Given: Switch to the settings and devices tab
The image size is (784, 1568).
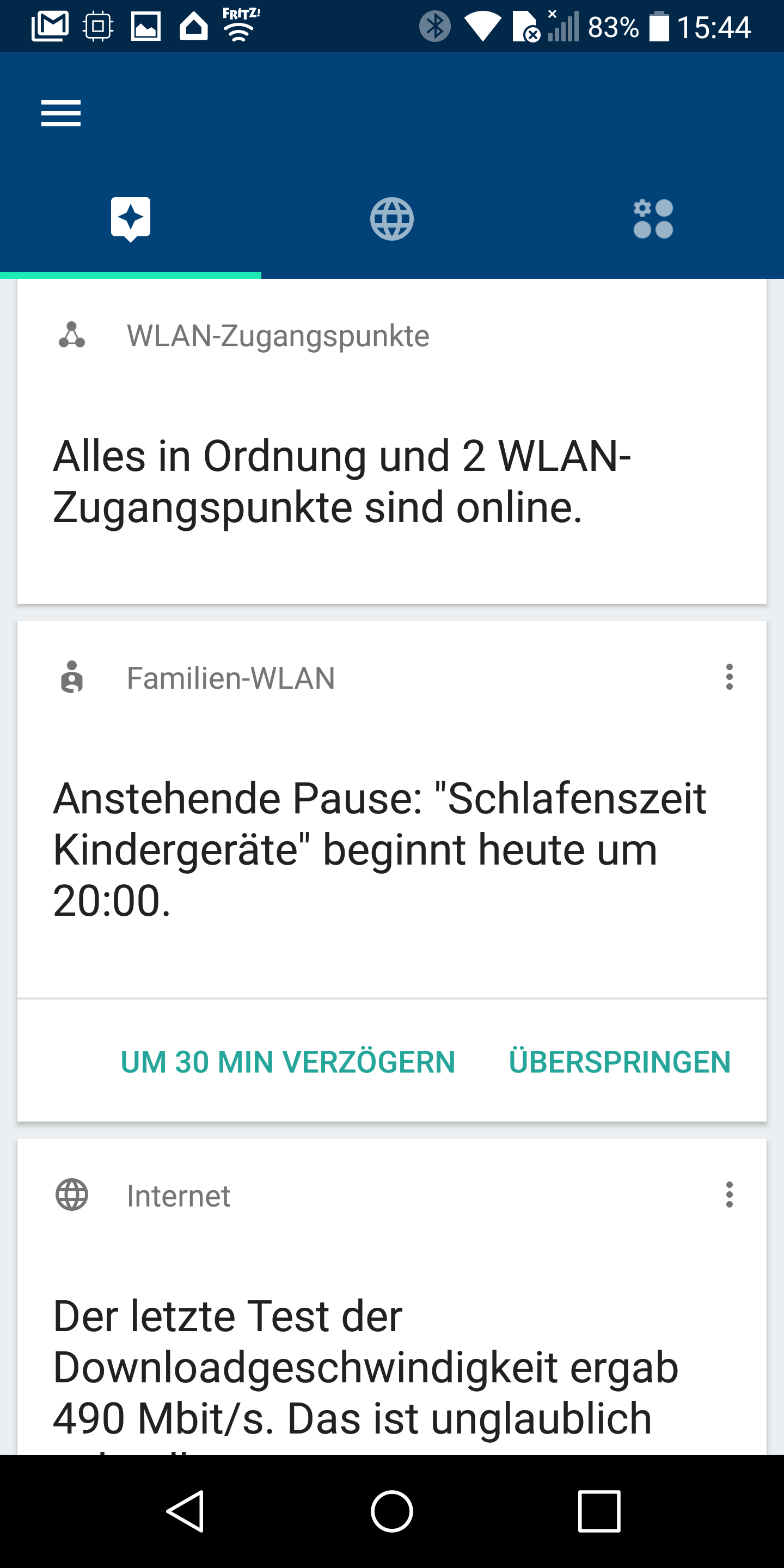Looking at the screenshot, I should pyautogui.click(x=653, y=219).
